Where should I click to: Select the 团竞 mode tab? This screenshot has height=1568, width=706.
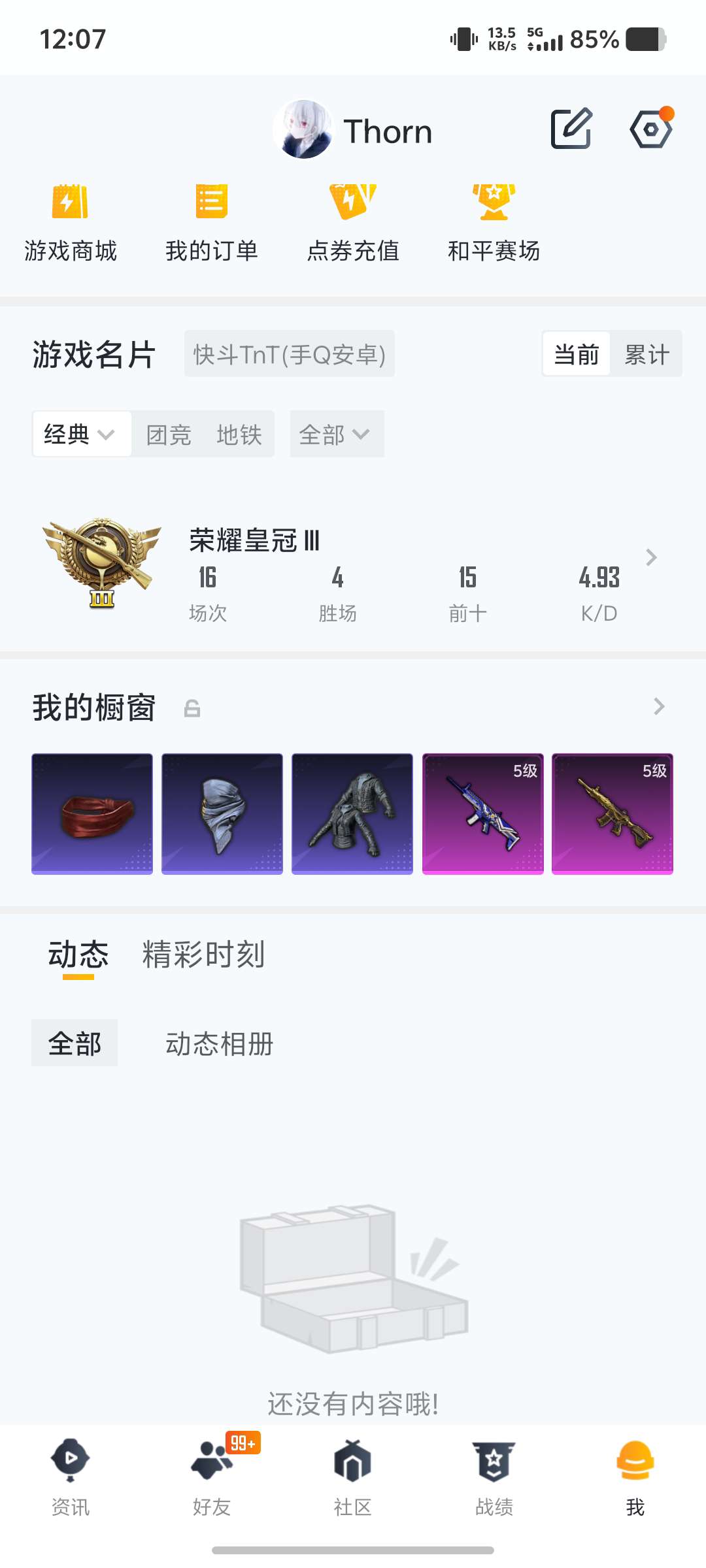[x=169, y=434]
